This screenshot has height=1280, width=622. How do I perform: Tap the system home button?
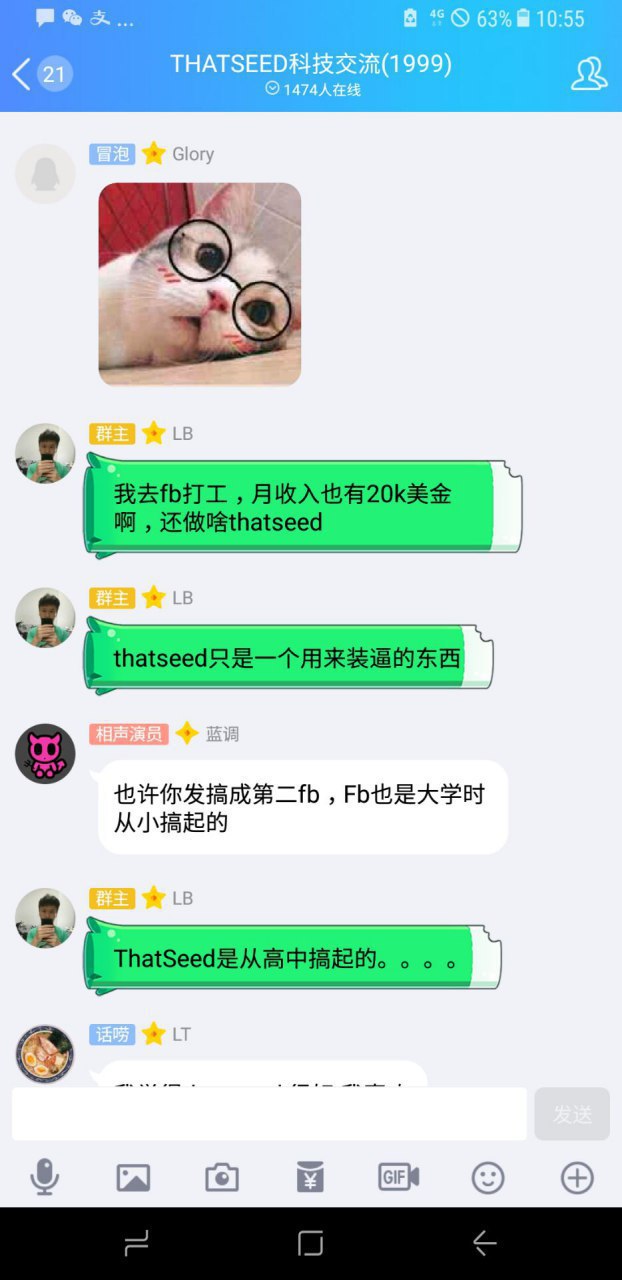point(311,1243)
